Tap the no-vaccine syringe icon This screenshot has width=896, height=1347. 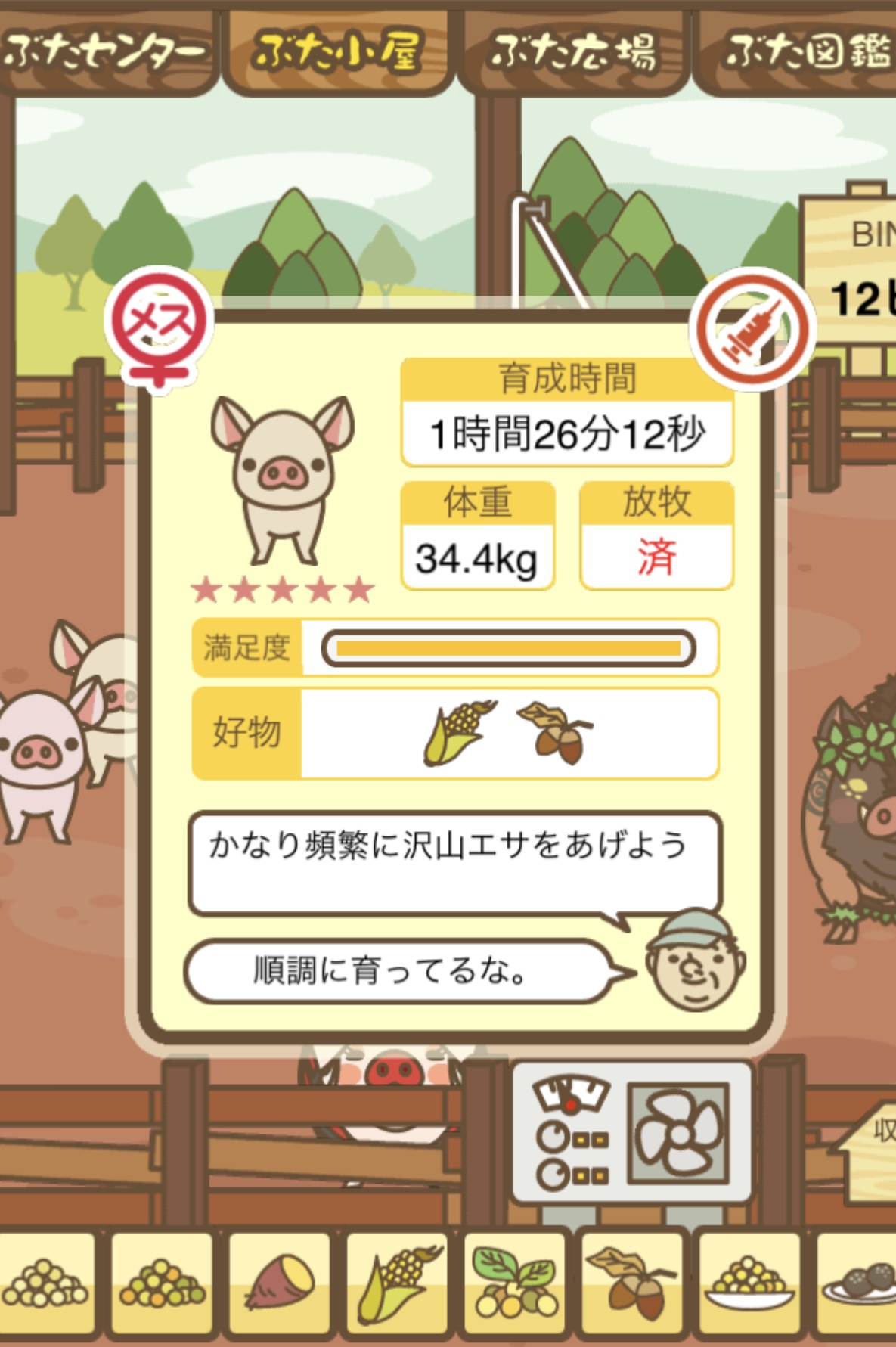click(x=752, y=330)
